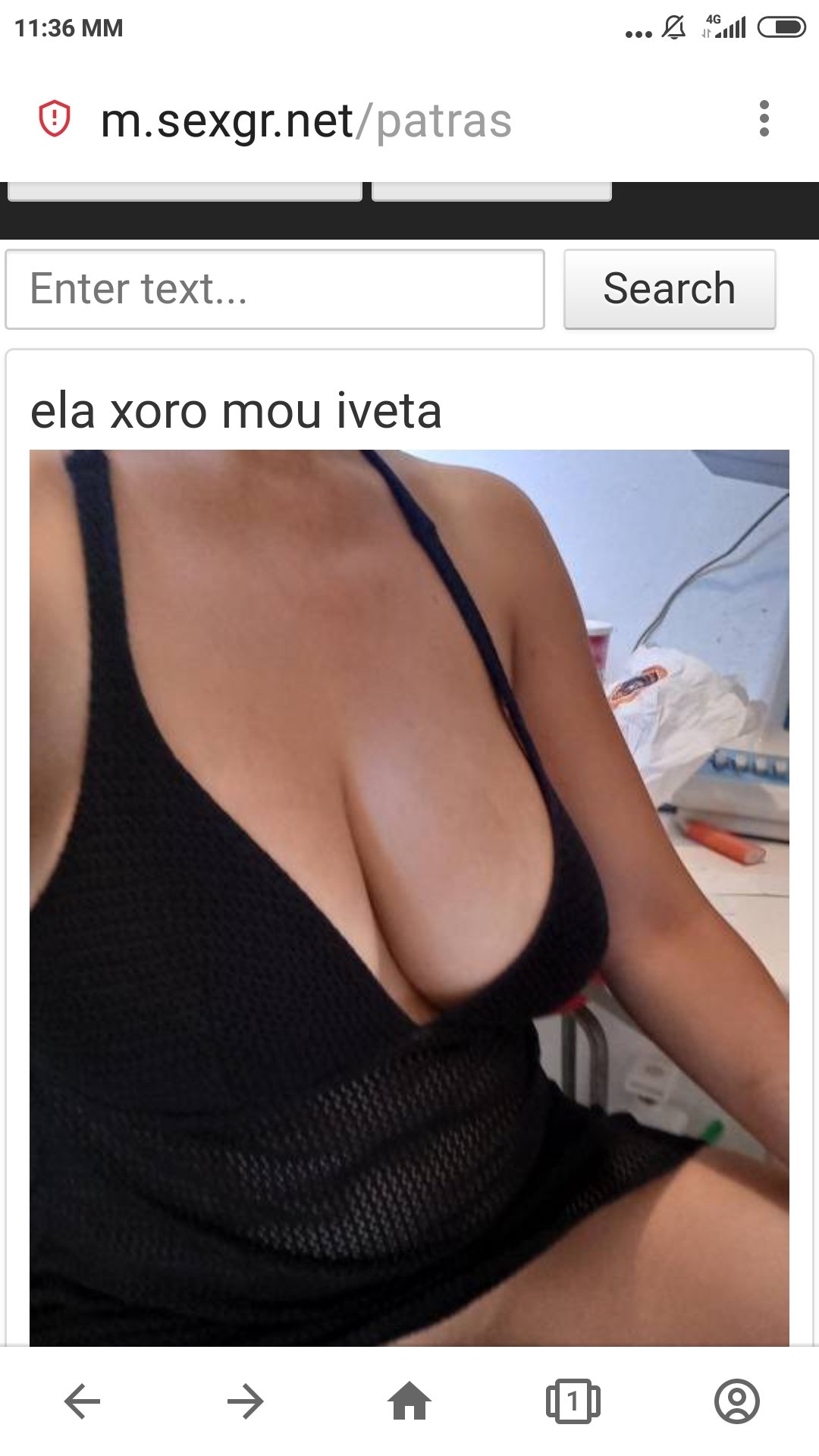Tap the Enter text search field
The height and width of the screenshot is (1456, 819).
275,289
